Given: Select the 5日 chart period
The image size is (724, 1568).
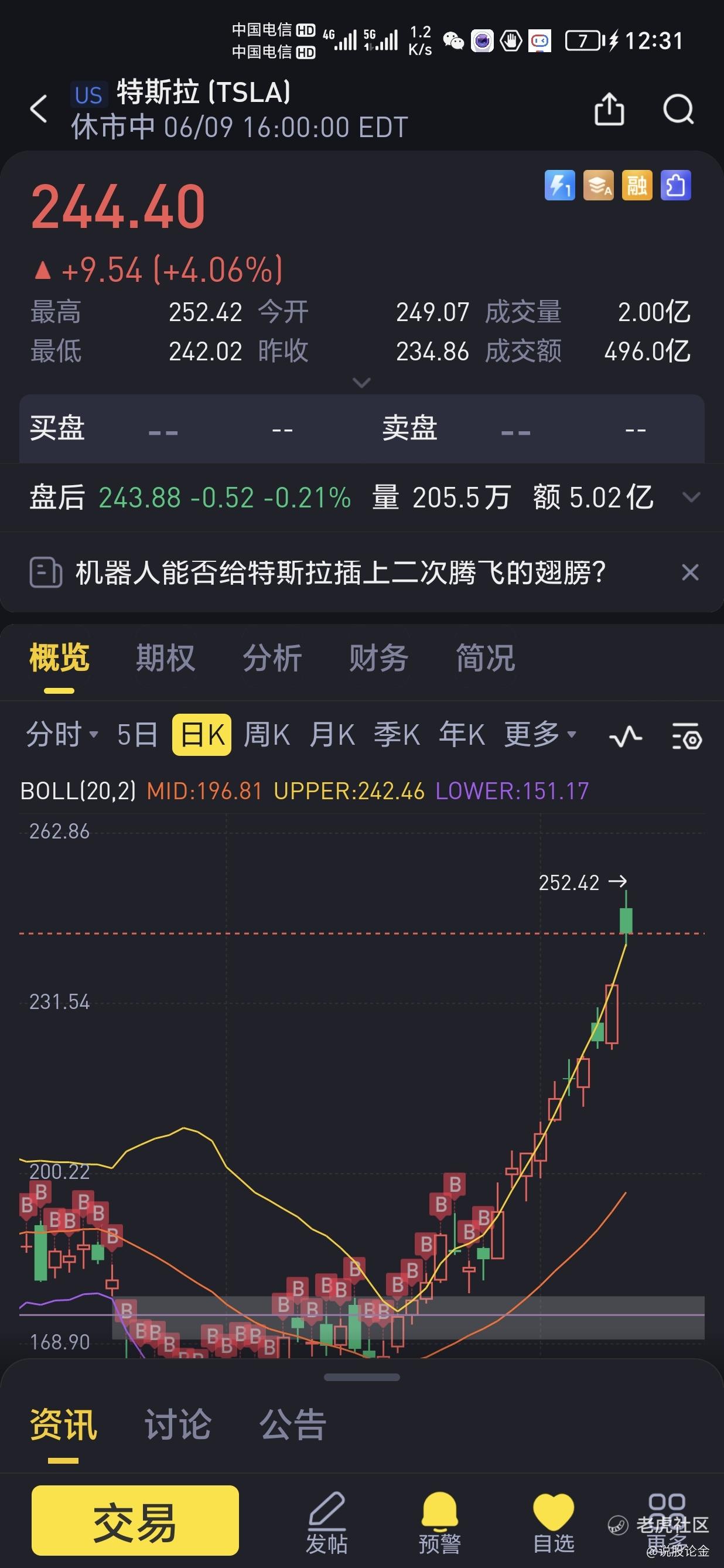Looking at the screenshot, I should click(138, 735).
